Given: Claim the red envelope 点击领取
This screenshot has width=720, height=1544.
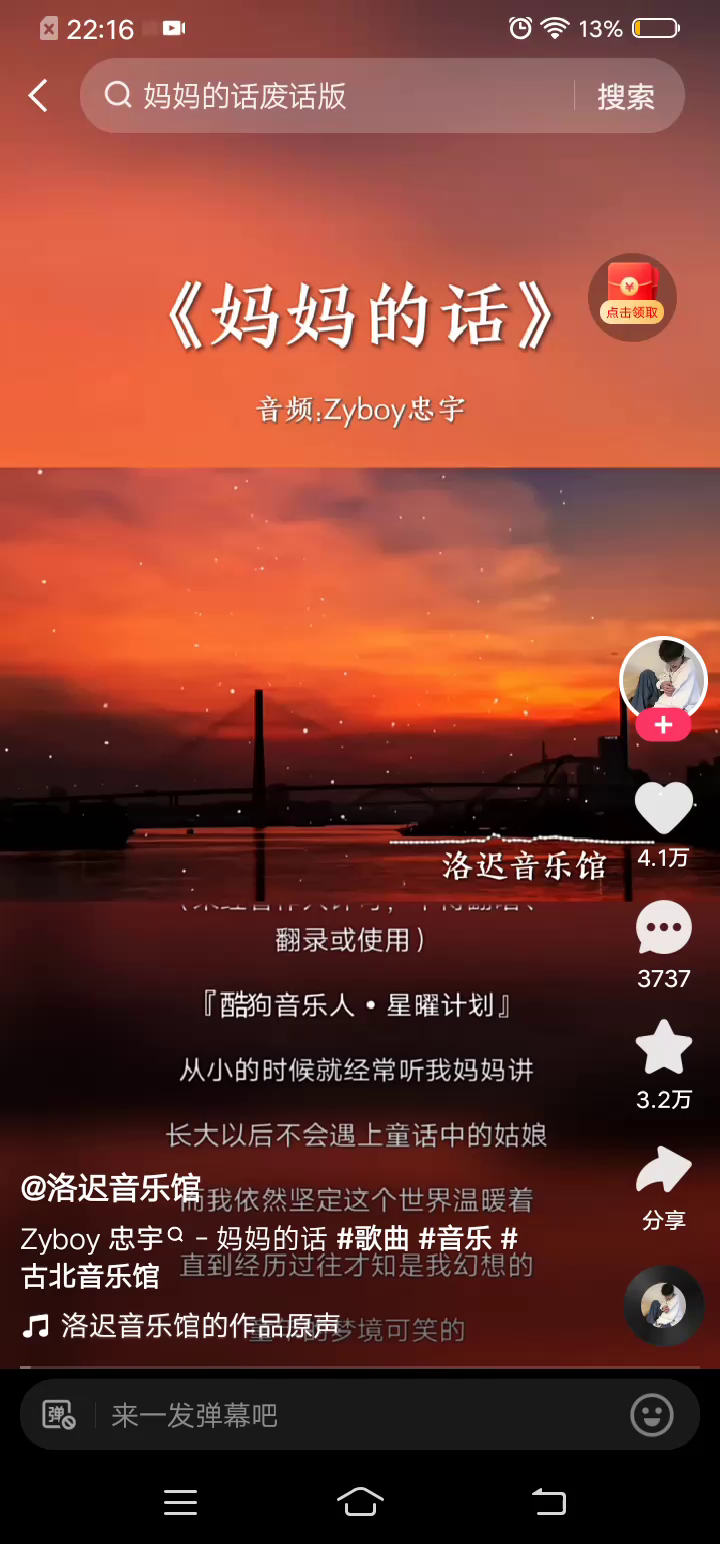Looking at the screenshot, I should (x=632, y=296).
